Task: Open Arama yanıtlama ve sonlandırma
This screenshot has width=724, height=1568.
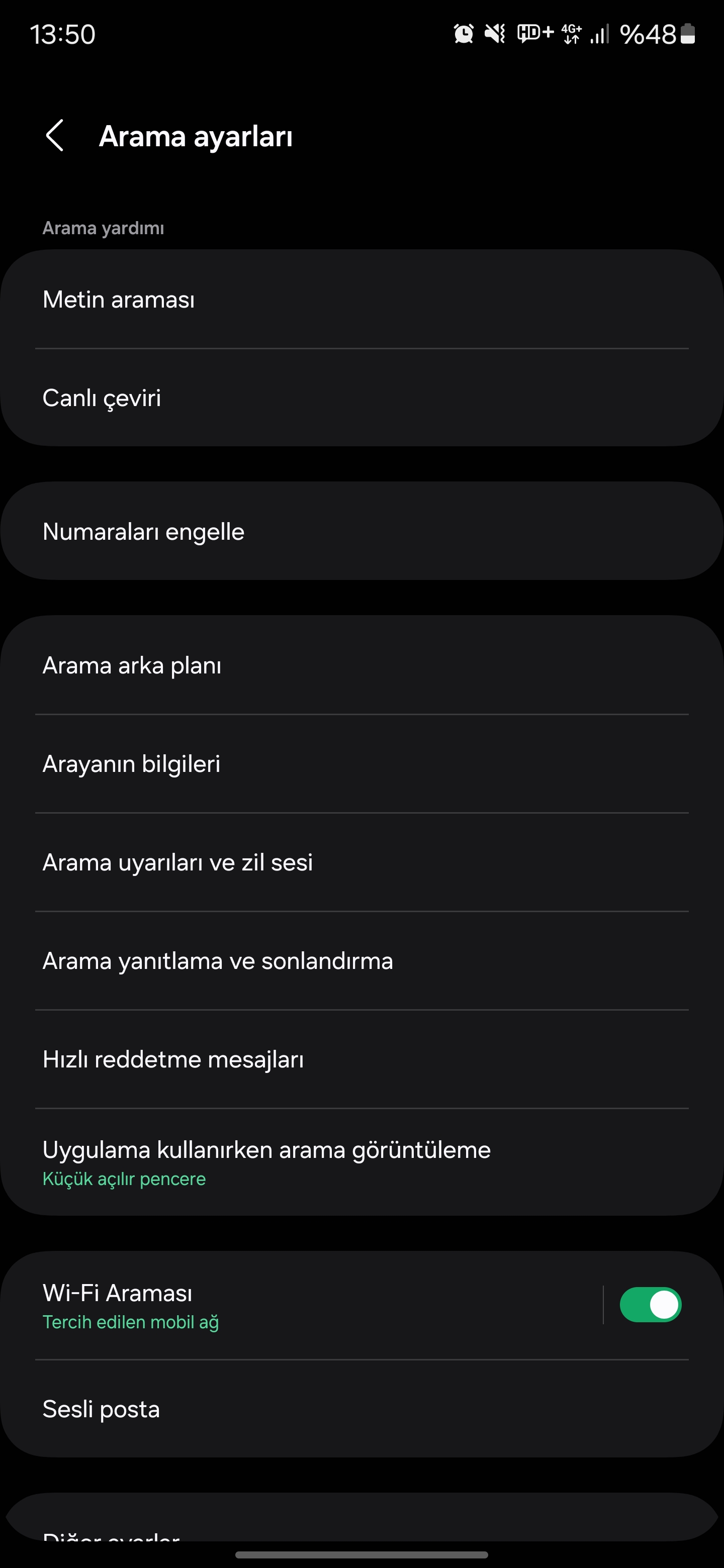Action: coord(361,961)
